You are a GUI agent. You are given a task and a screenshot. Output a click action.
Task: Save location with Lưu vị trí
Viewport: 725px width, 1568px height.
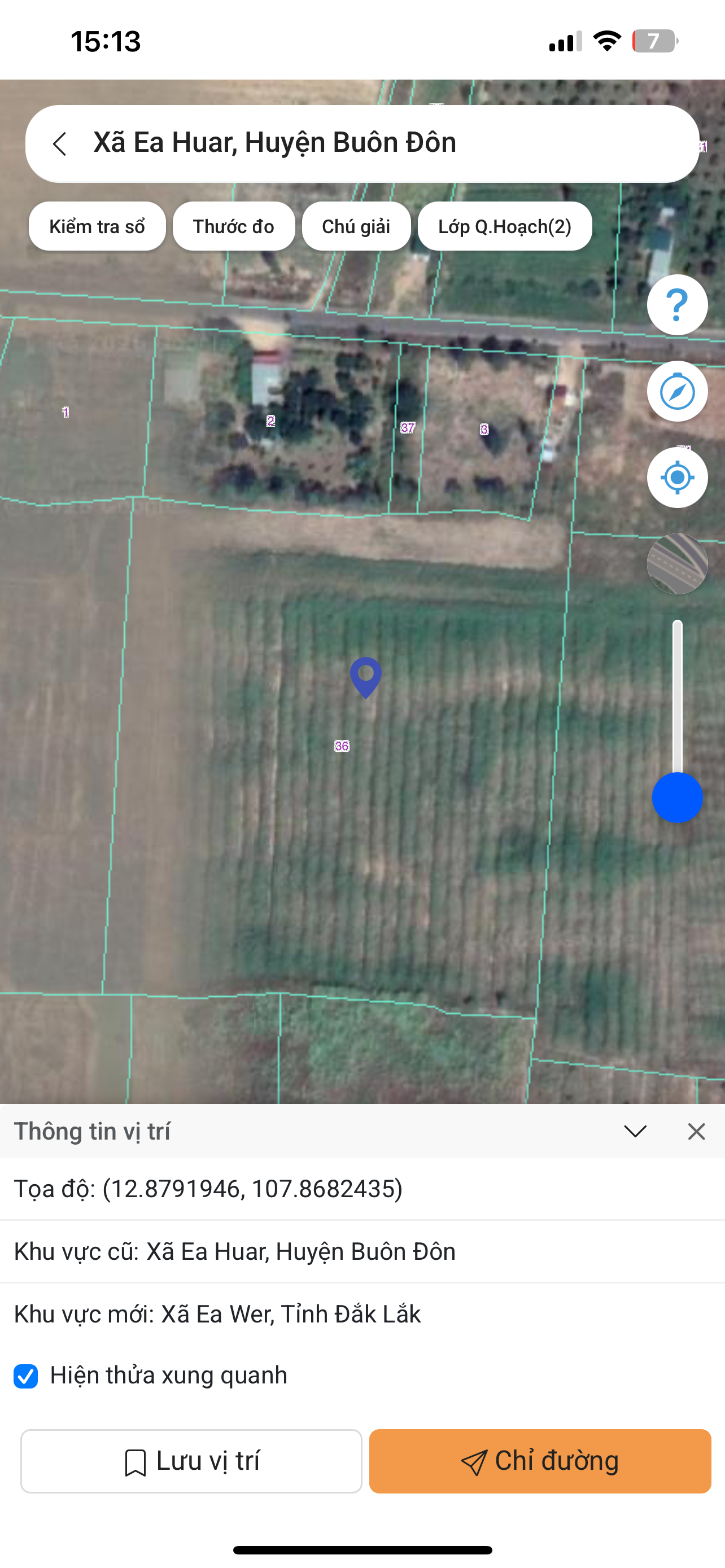tap(191, 1461)
